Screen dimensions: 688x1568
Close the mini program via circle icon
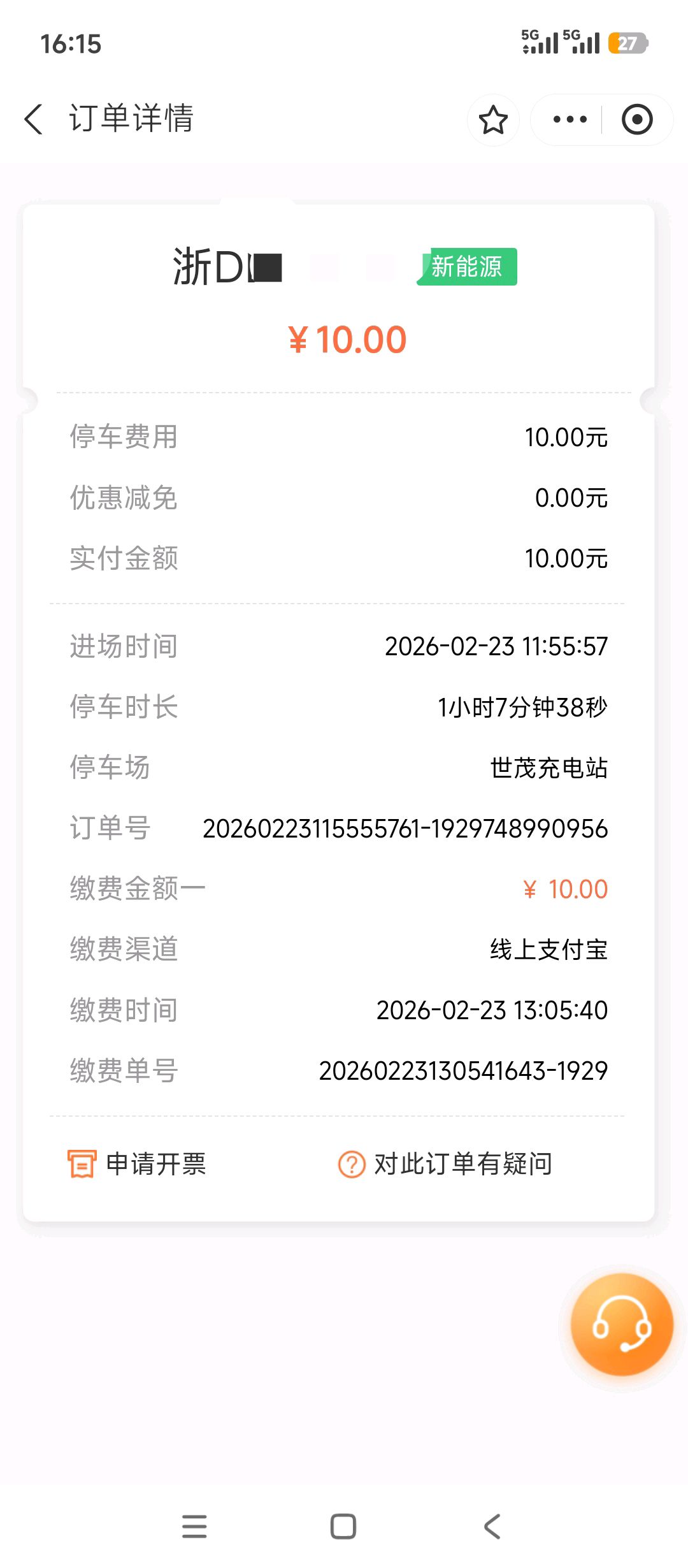coord(637,119)
